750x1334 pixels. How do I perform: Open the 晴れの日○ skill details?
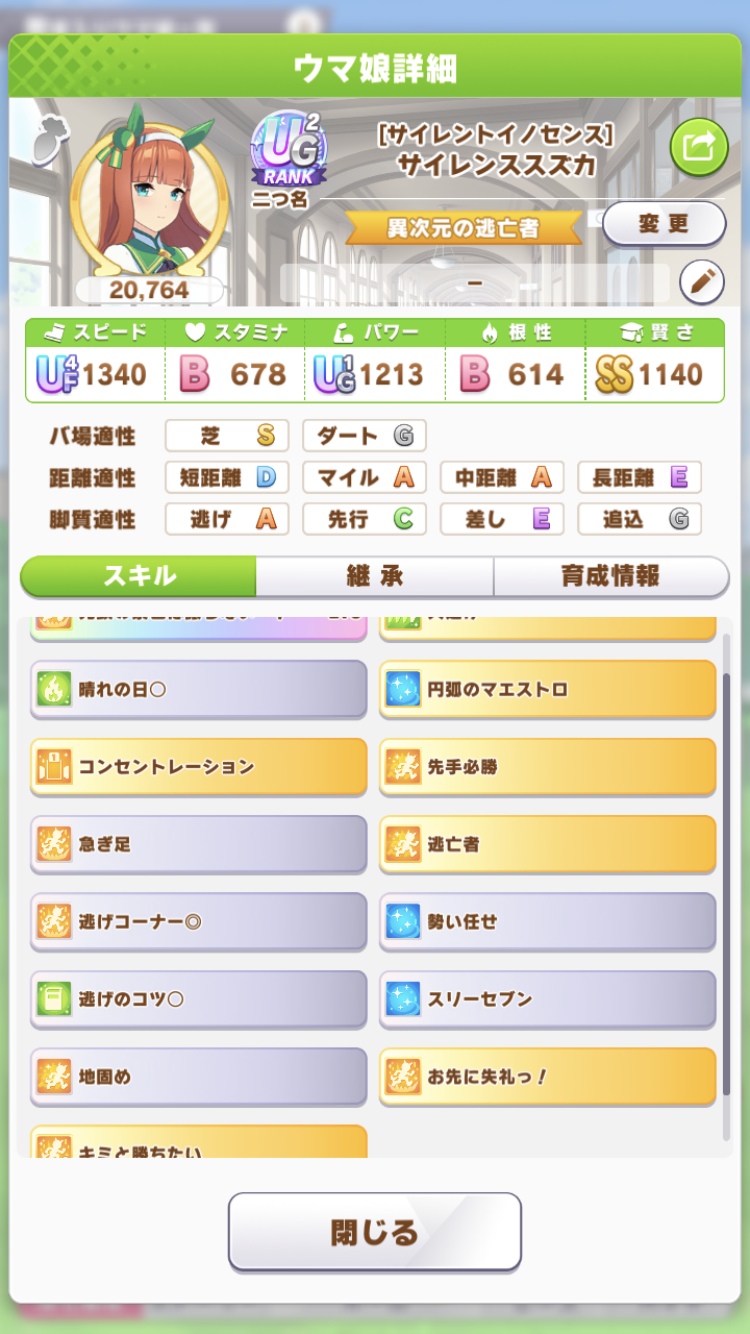198,689
